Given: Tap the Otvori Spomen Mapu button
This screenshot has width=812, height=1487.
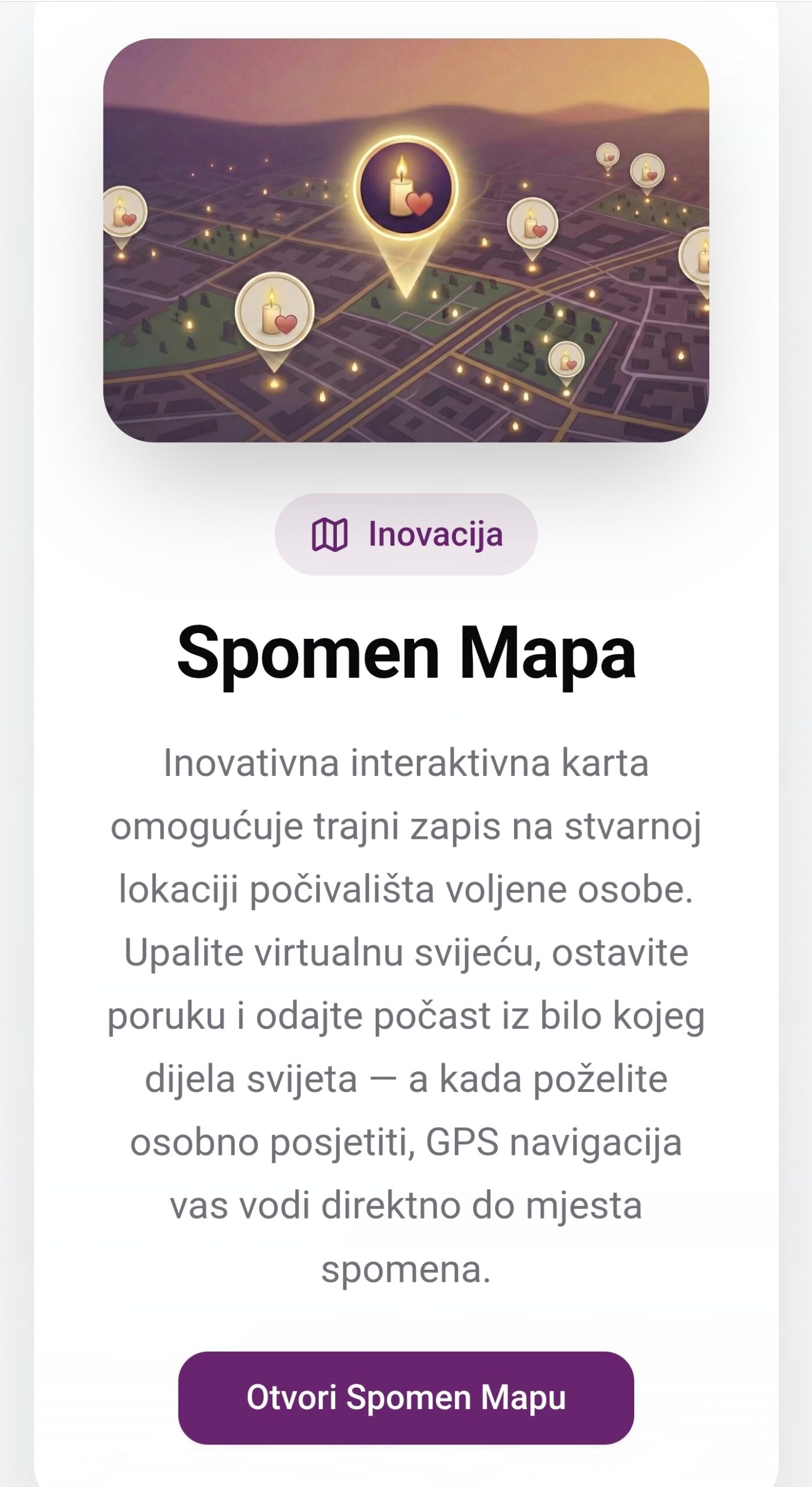Looking at the screenshot, I should (x=406, y=1398).
